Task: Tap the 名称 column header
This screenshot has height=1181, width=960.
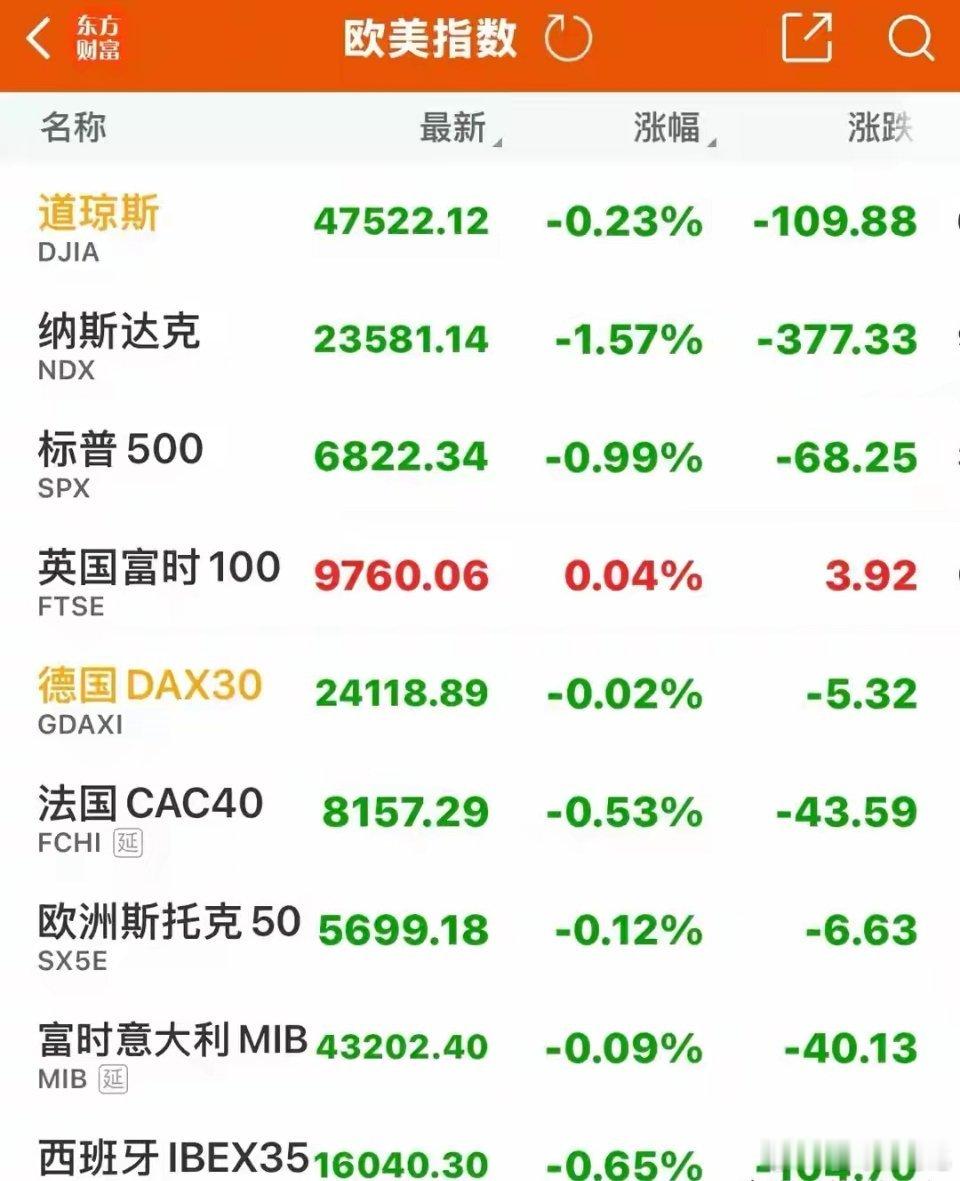Action: point(72,126)
